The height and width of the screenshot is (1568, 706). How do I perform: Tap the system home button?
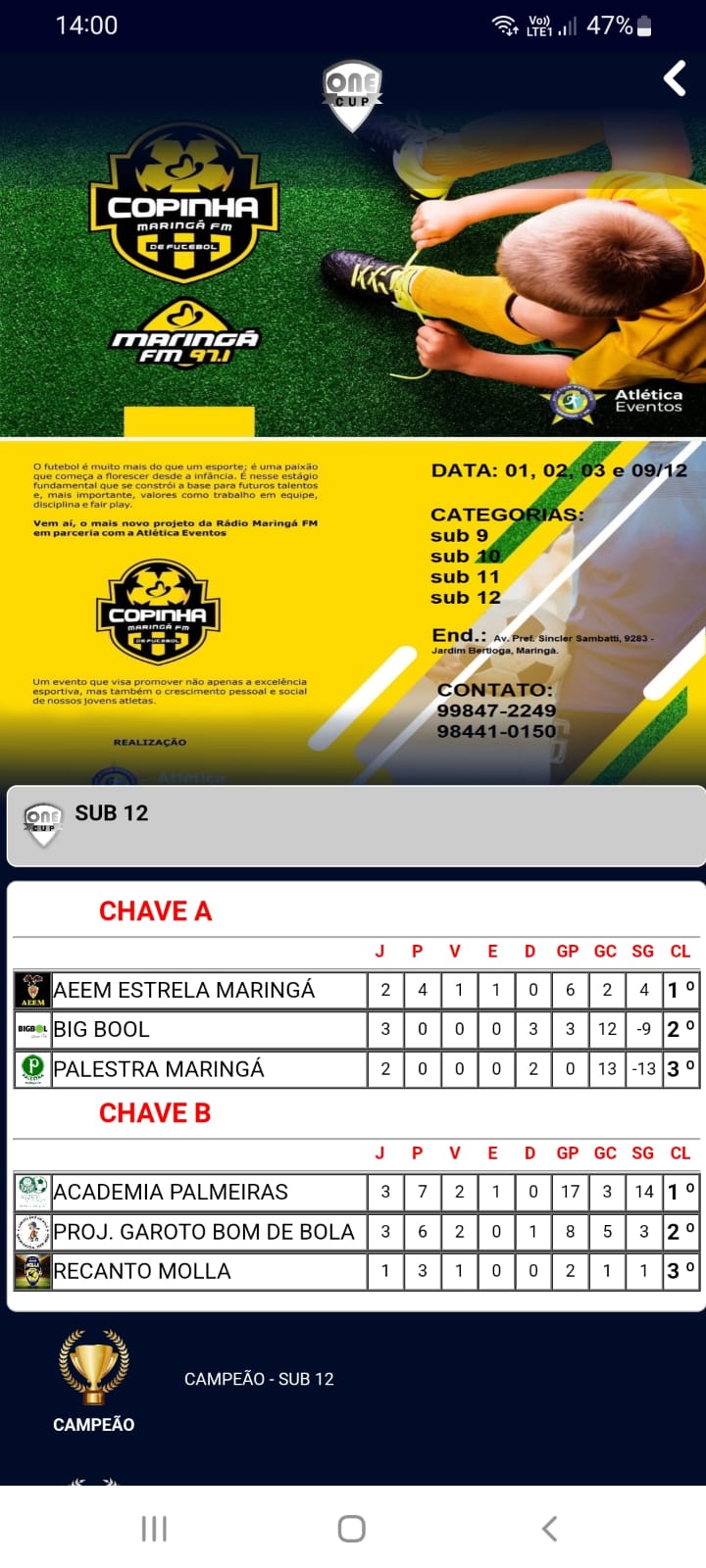(352, 1529)
